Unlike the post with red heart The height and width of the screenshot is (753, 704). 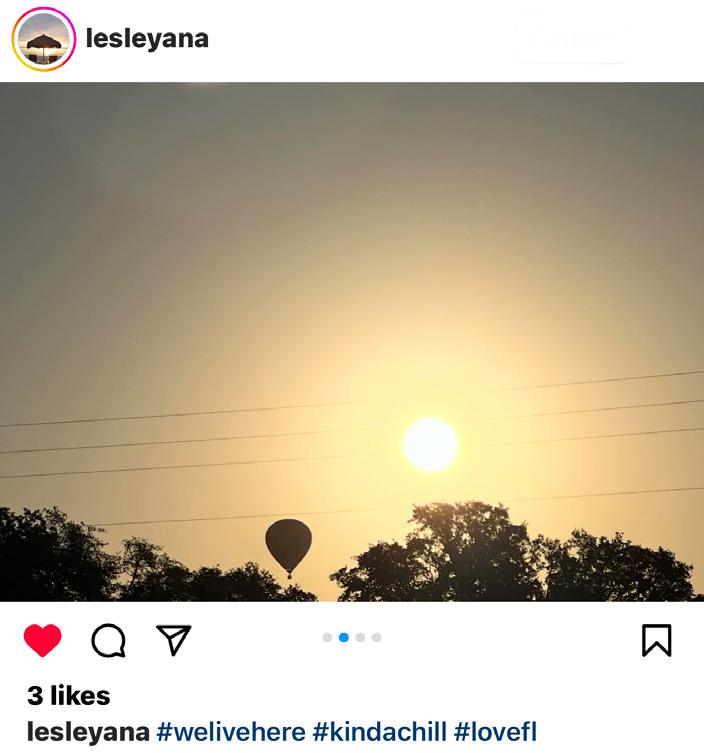click(43, 640)
